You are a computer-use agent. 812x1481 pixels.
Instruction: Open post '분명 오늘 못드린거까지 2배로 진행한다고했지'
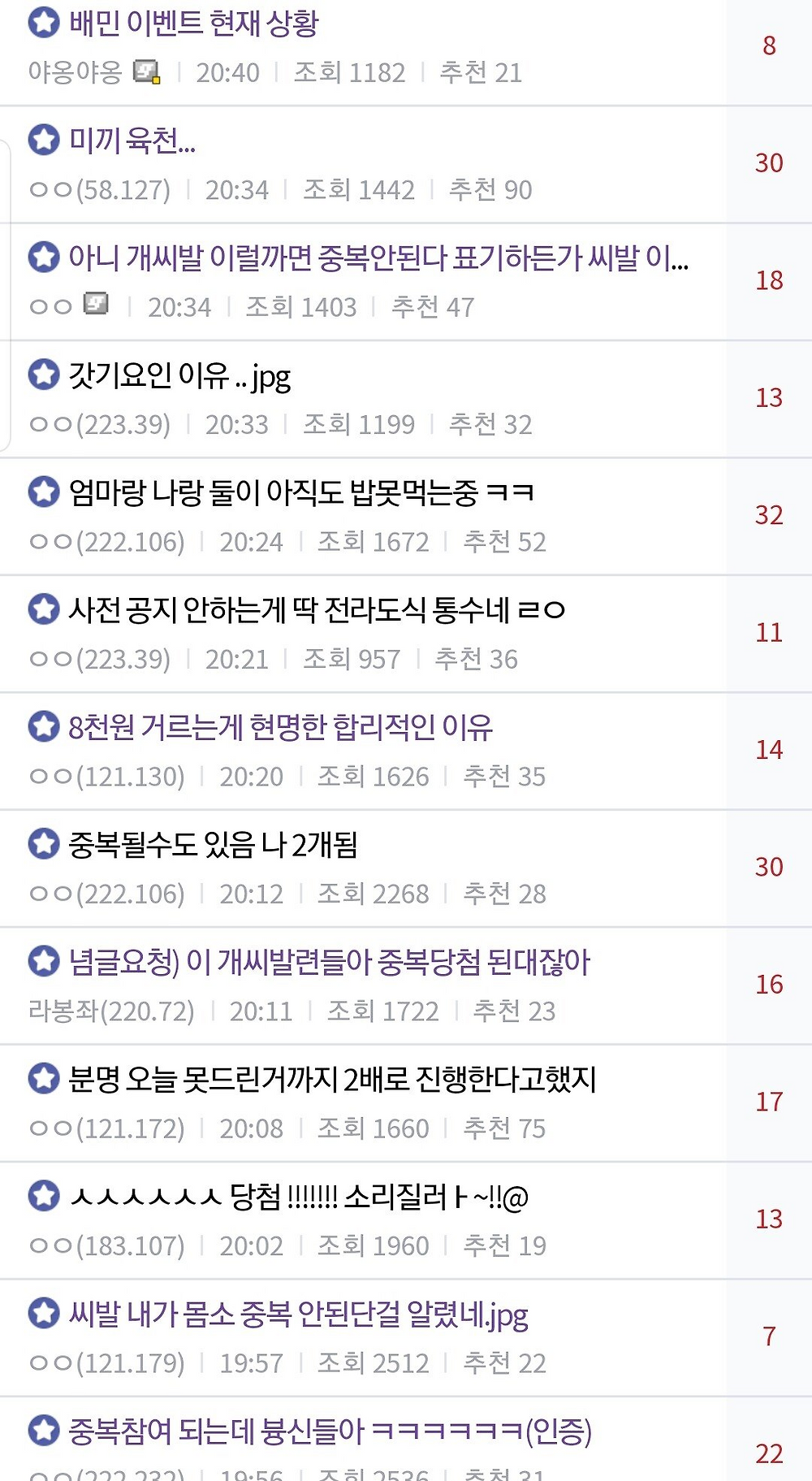[x=333, y=1079]
